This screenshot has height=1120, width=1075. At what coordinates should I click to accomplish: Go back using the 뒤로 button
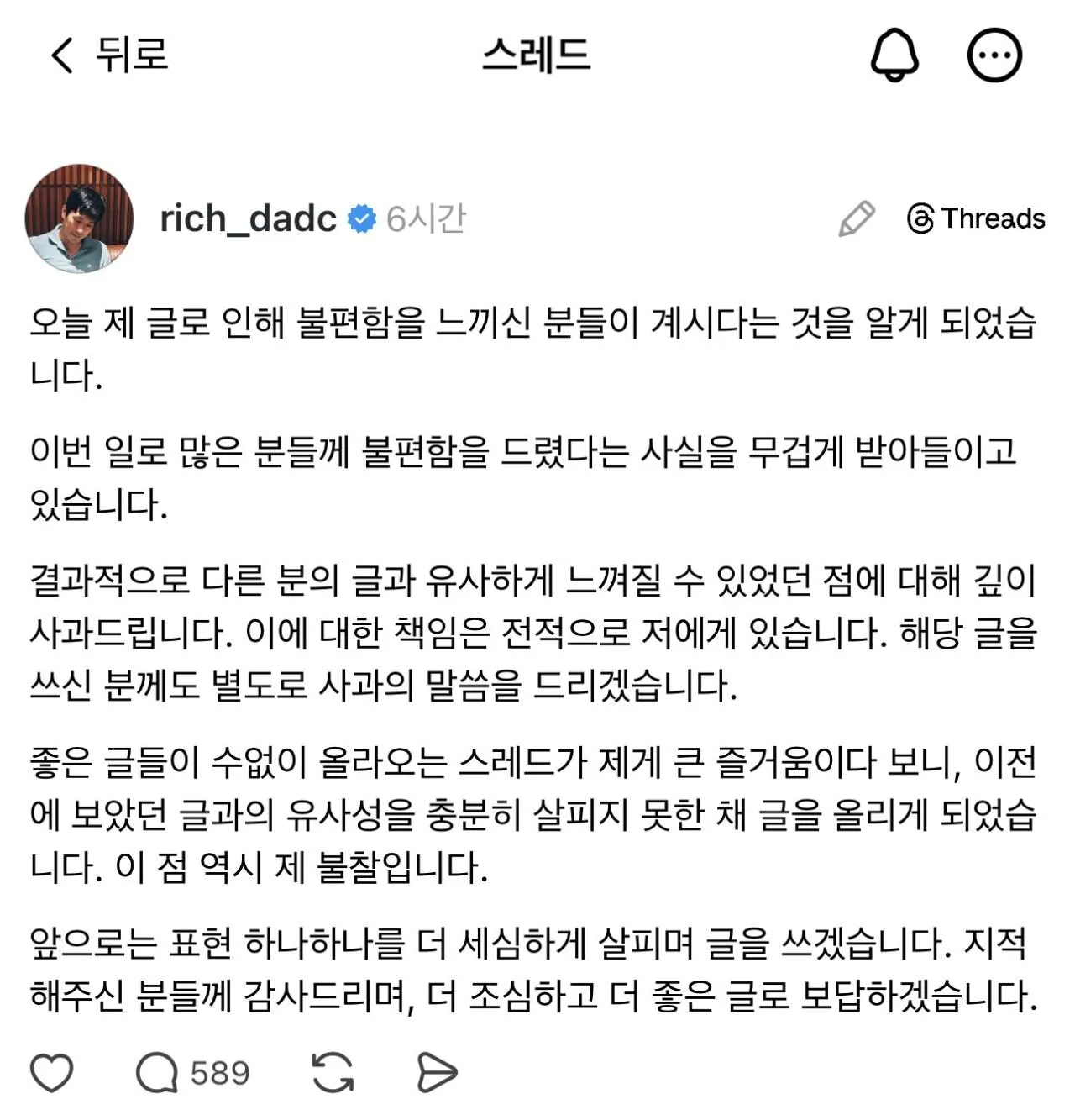click(109, 55)
